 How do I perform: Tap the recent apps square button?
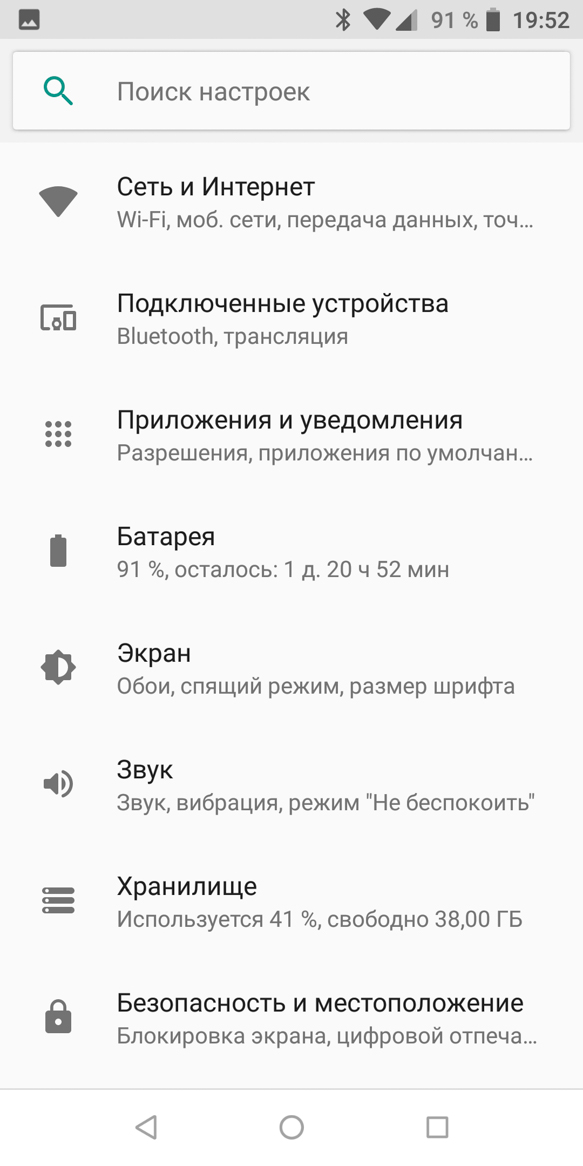tap(437, 1127)
